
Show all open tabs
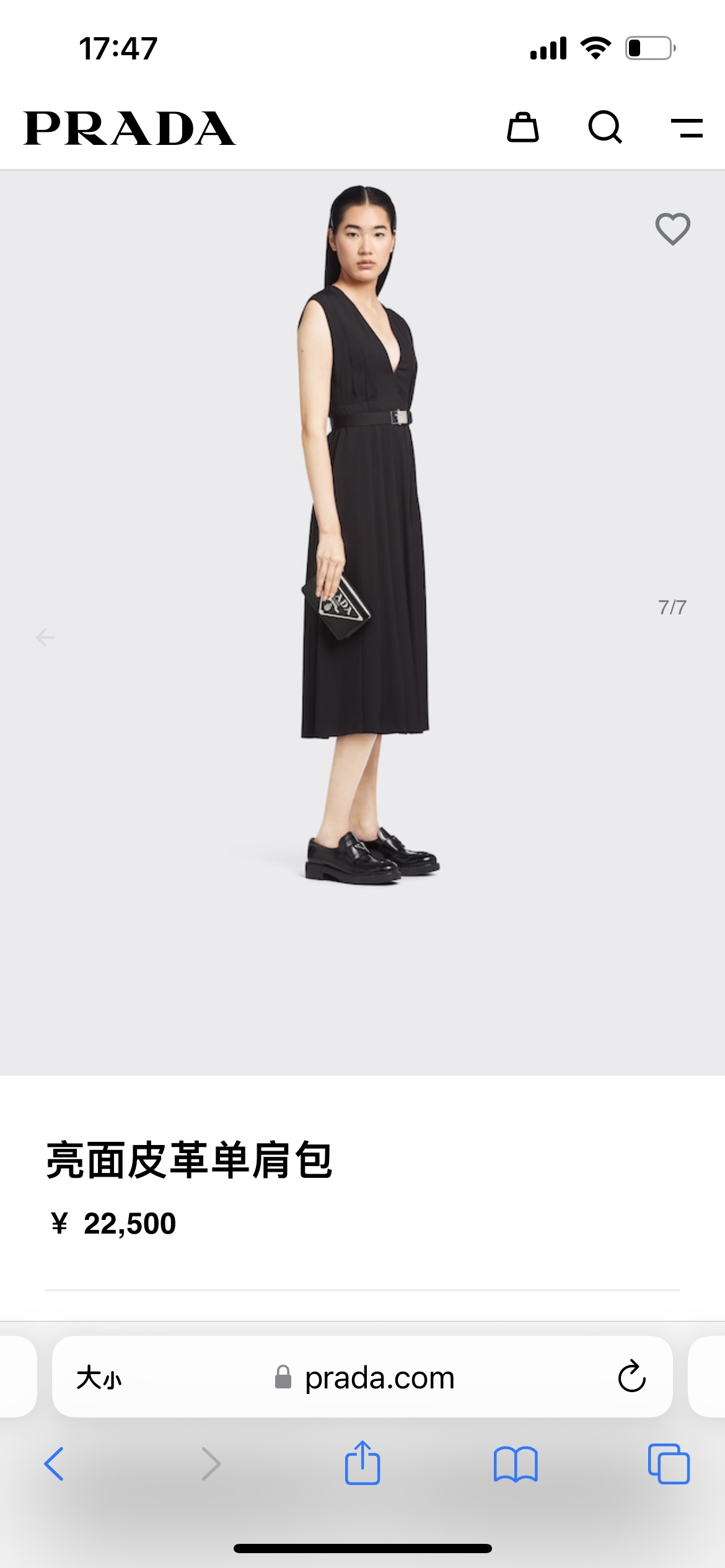[x=668, y=1463]
